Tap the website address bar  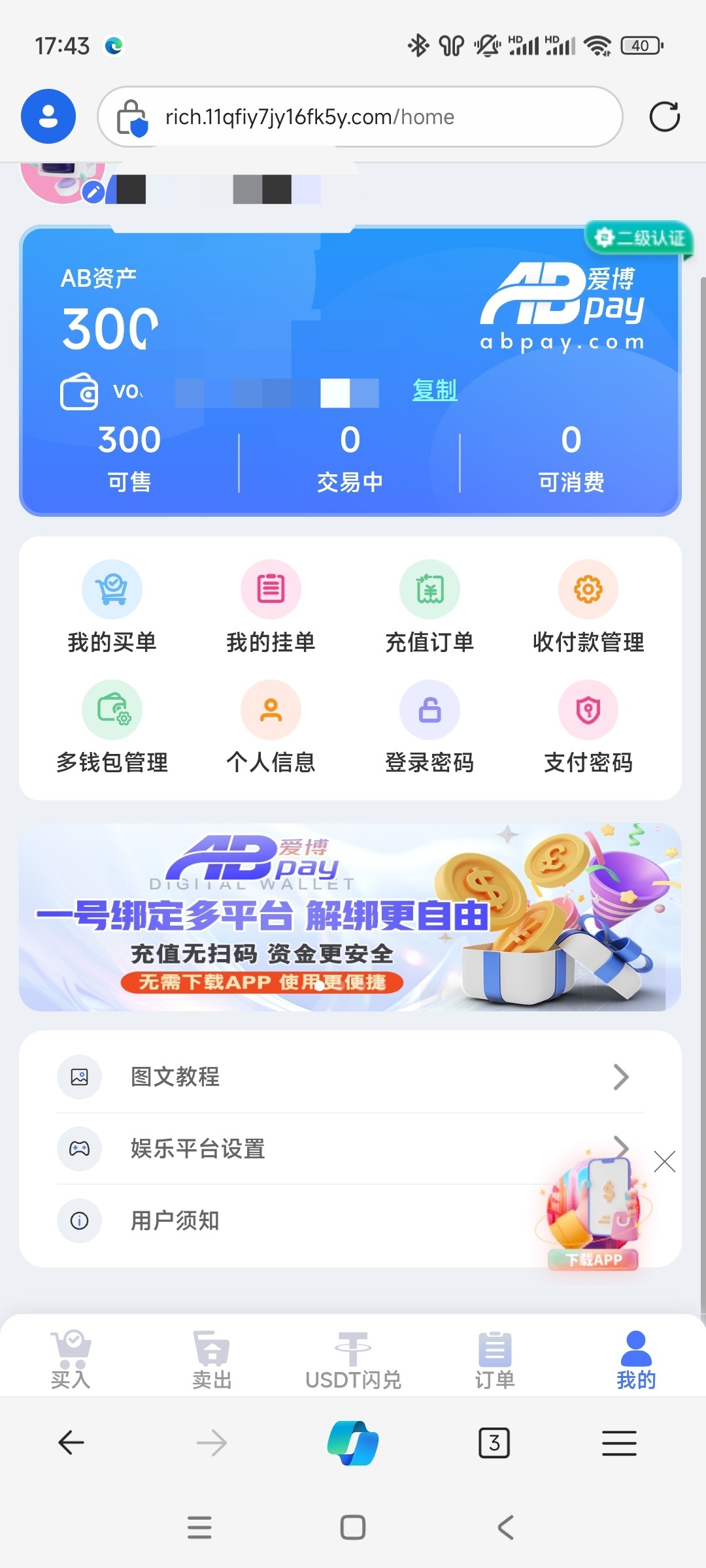coord(360,117)
